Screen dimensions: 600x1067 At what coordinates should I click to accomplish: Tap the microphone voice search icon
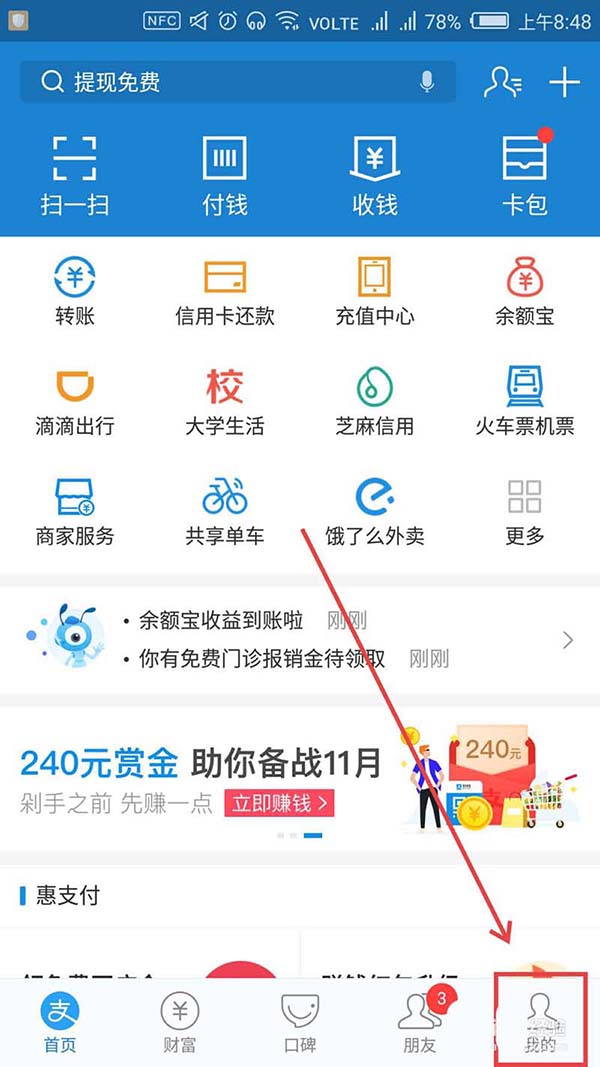click(428, 82)
